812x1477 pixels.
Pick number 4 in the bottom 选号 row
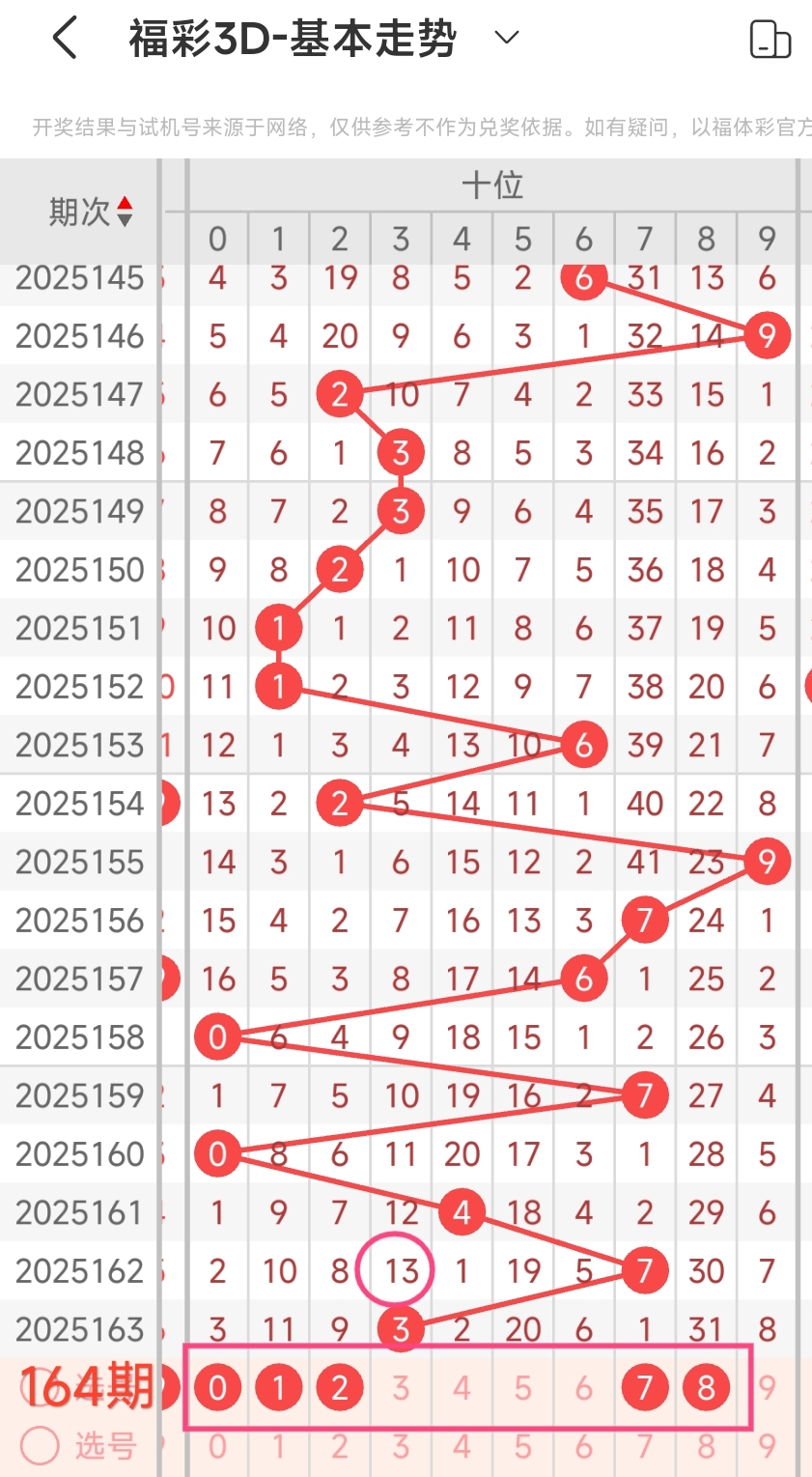462,1447
